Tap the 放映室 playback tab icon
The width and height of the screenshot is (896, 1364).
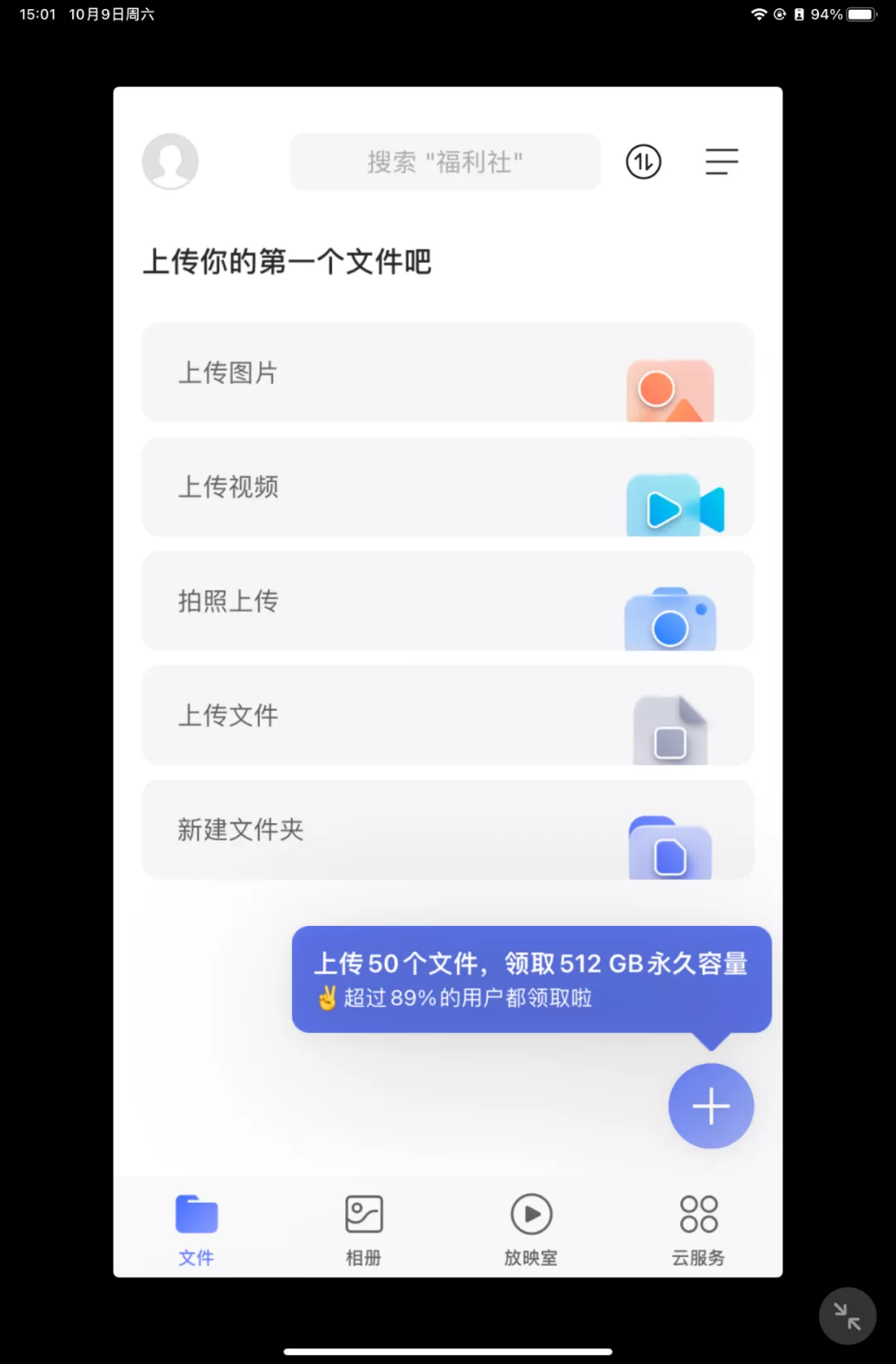click(530, 1226)
